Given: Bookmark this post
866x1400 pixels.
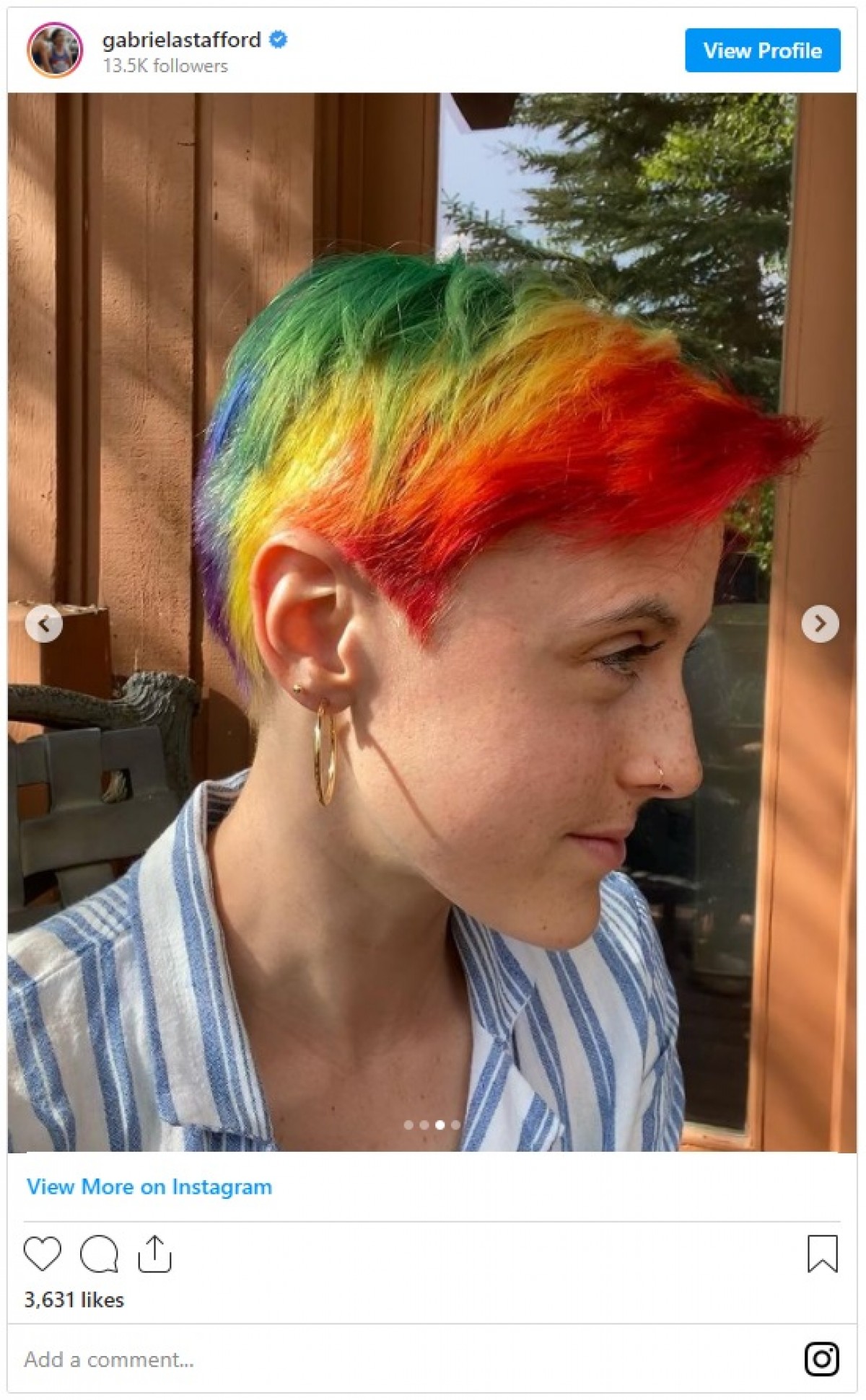Looking at the screenshot, I should [x=822, y=1254].
